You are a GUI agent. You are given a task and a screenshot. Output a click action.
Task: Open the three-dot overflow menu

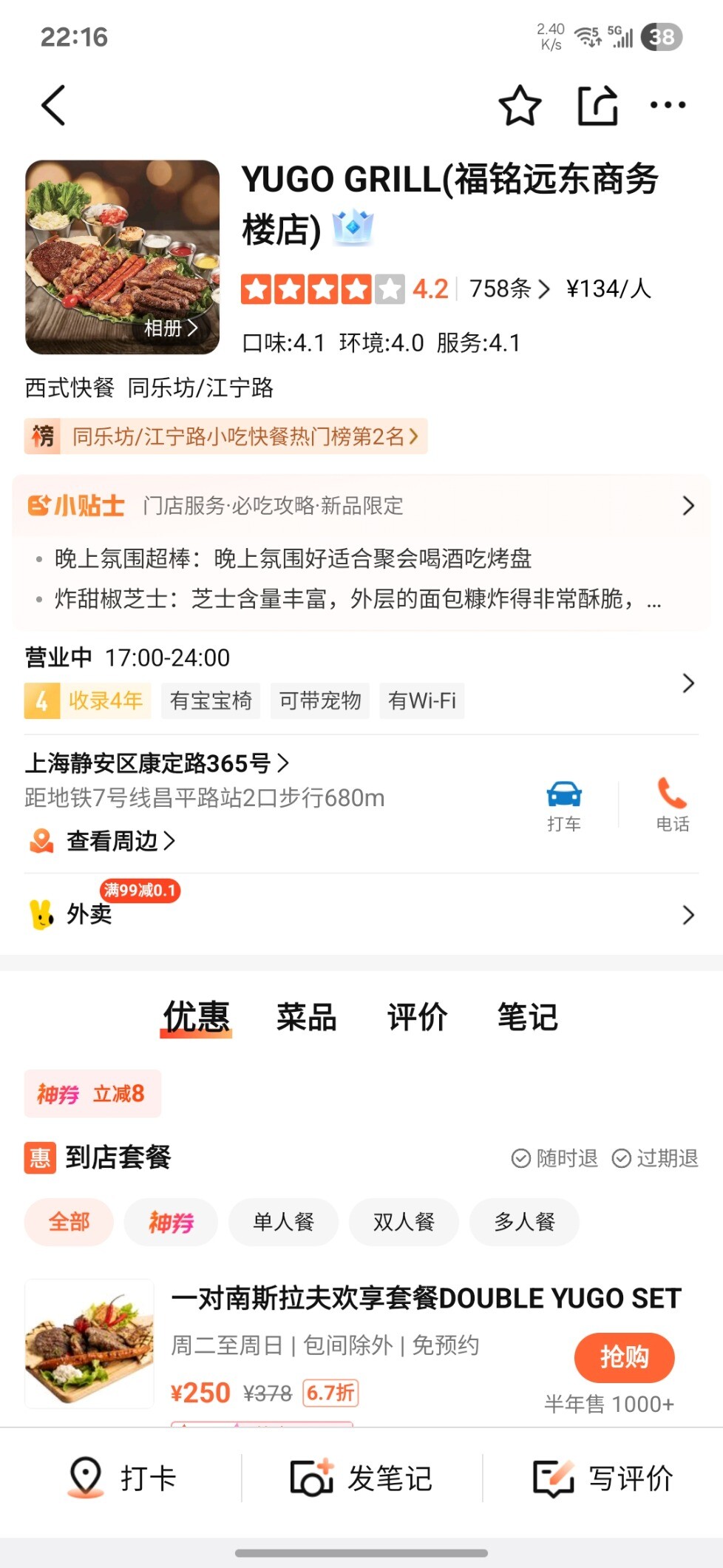point(668,105)
